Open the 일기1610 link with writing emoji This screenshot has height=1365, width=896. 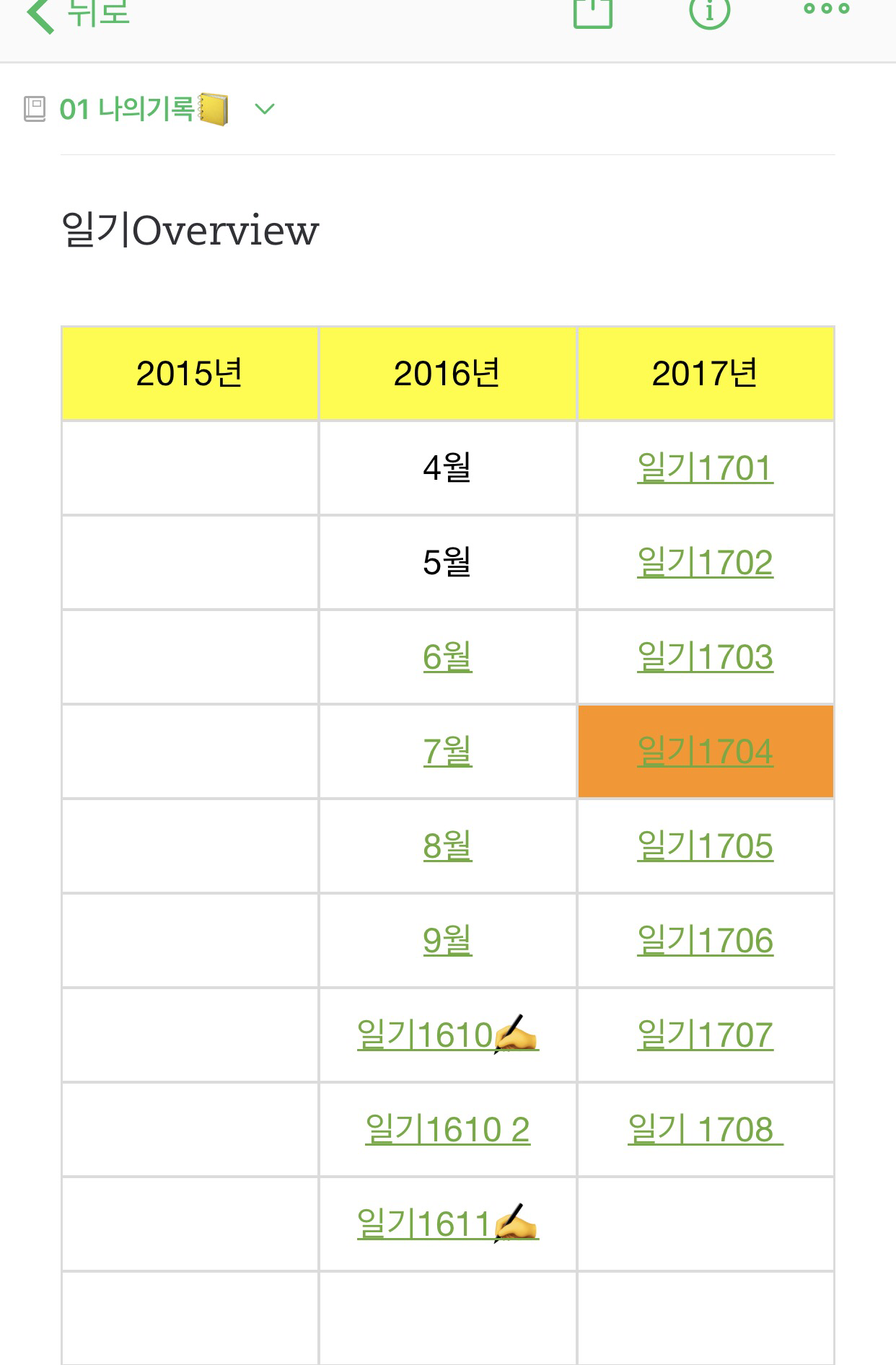click(x=447, y=1035)
